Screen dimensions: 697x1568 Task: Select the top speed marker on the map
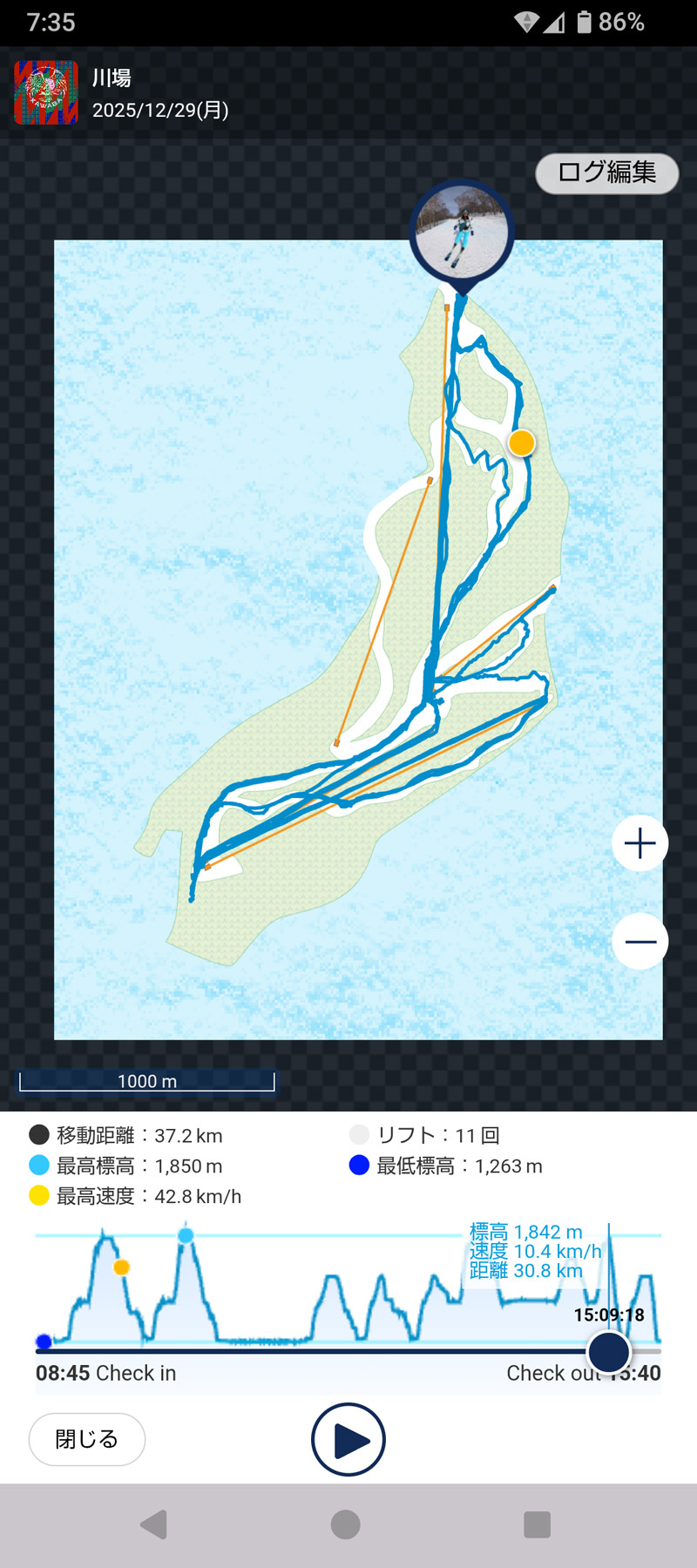click(x=521, y=443)
